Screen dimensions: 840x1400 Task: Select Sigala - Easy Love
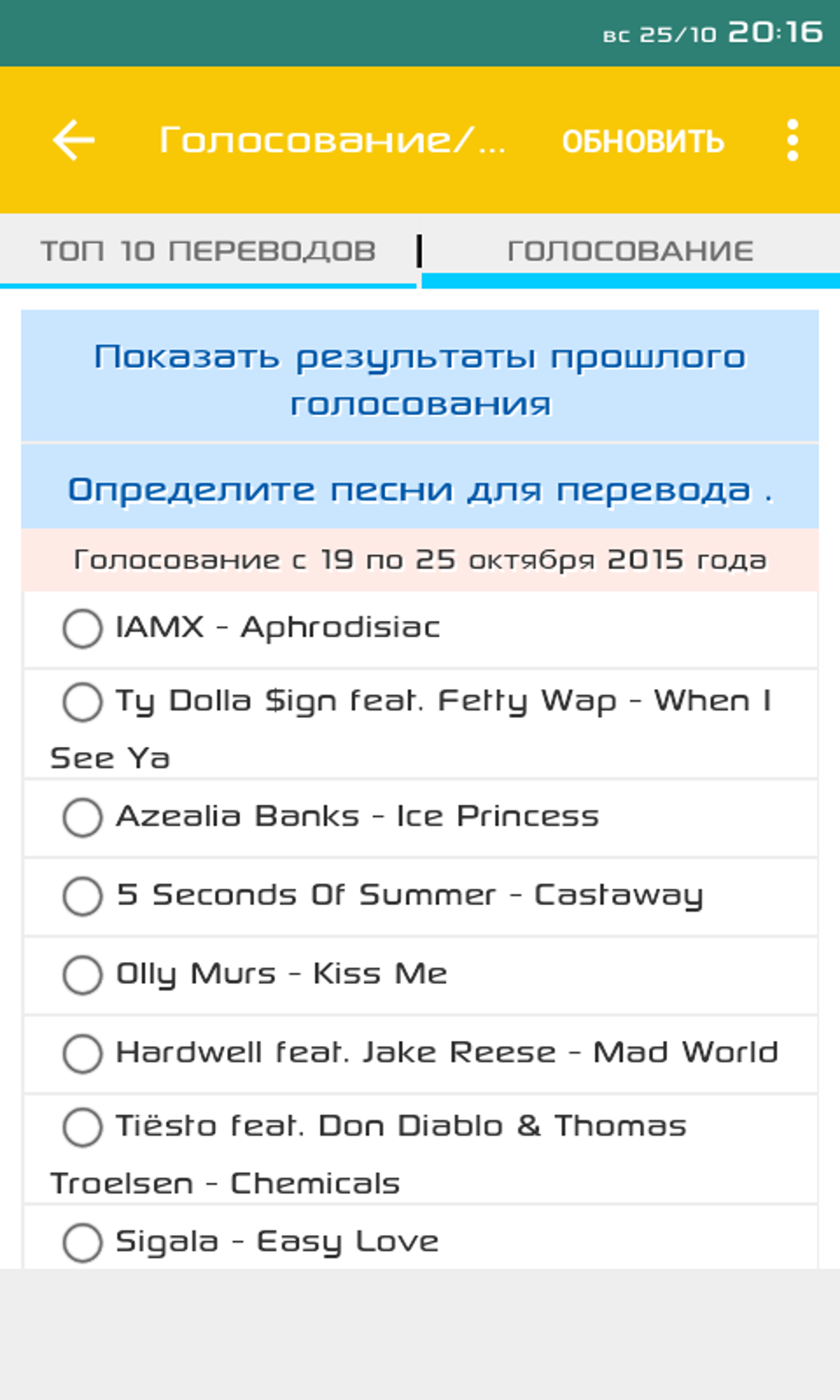point(420,1238)
